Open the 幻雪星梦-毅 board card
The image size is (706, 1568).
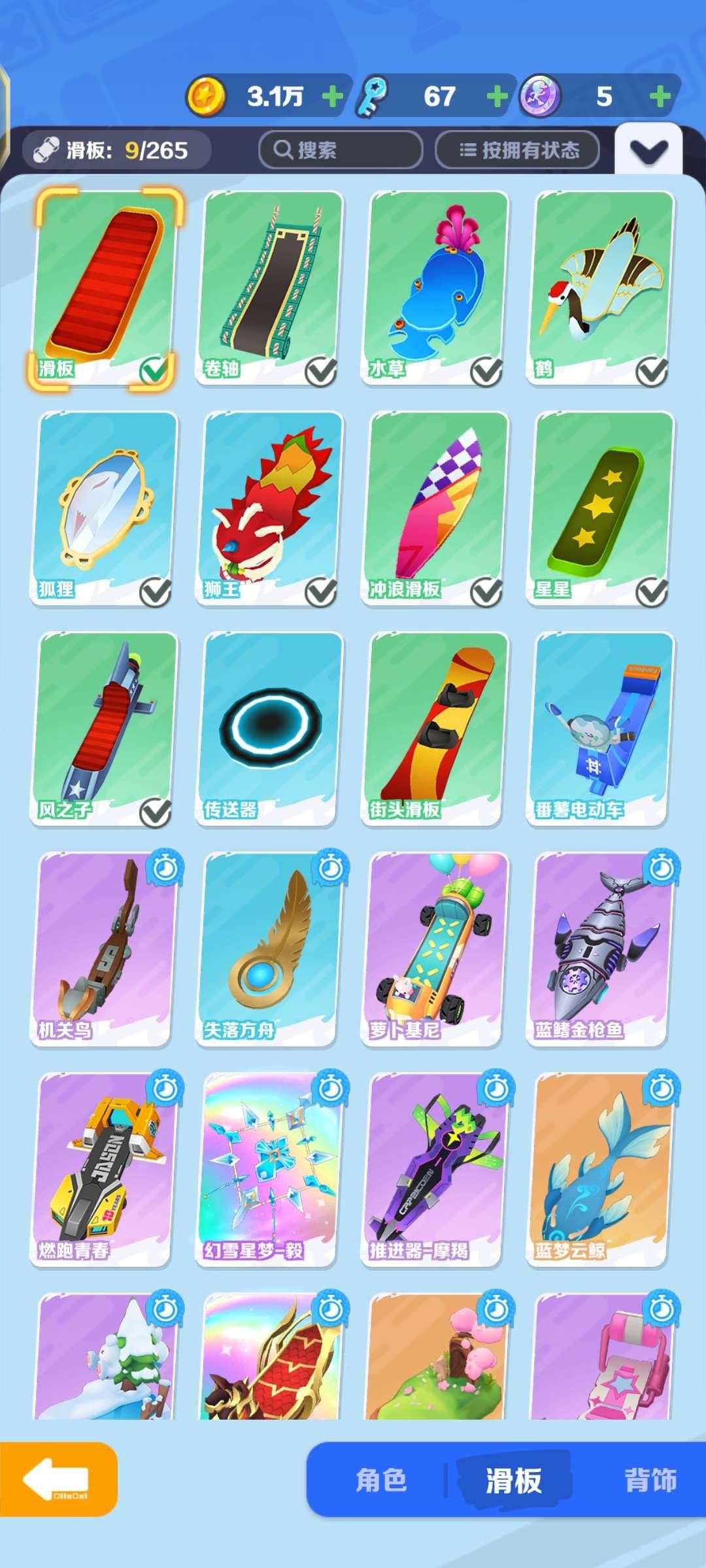[269, 1169]
